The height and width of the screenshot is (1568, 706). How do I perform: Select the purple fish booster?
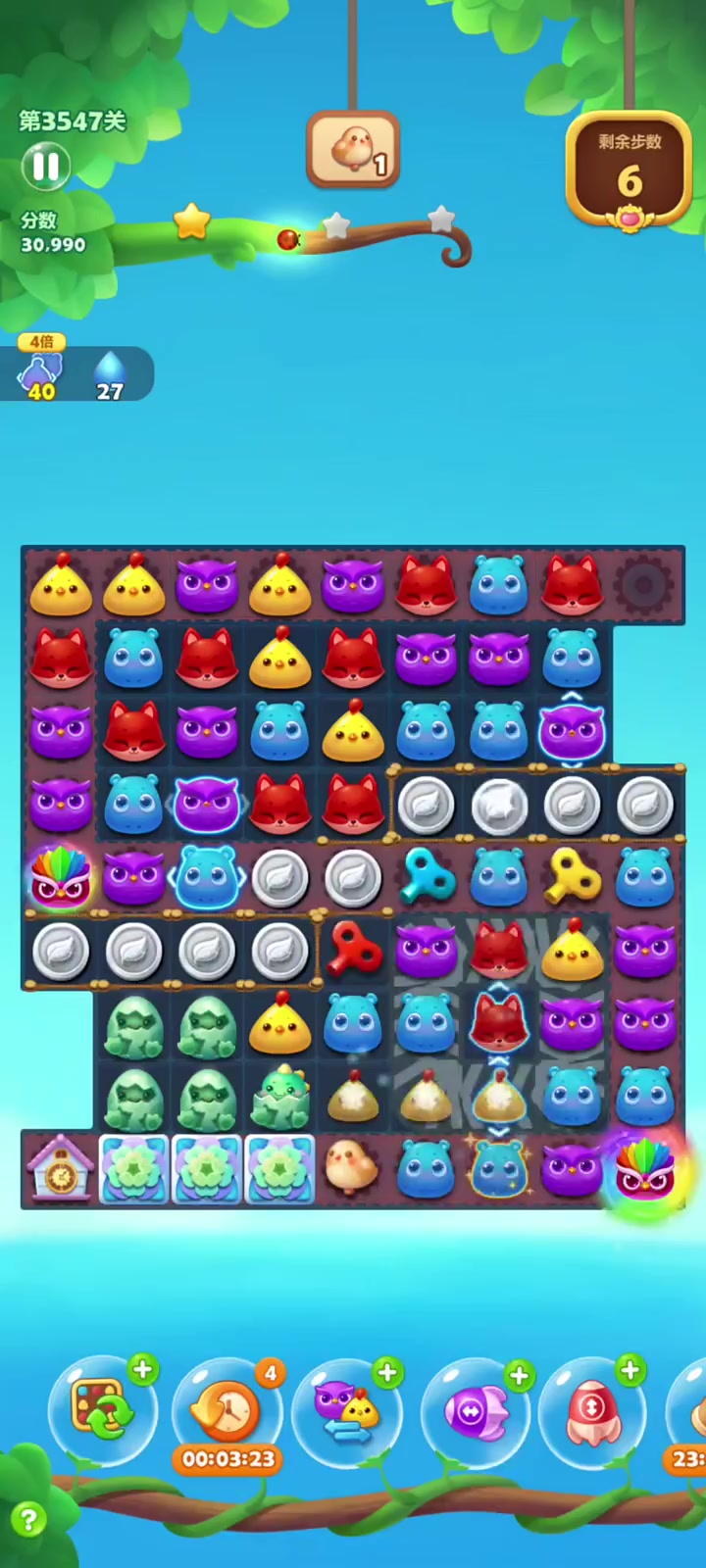[474, 1412]
